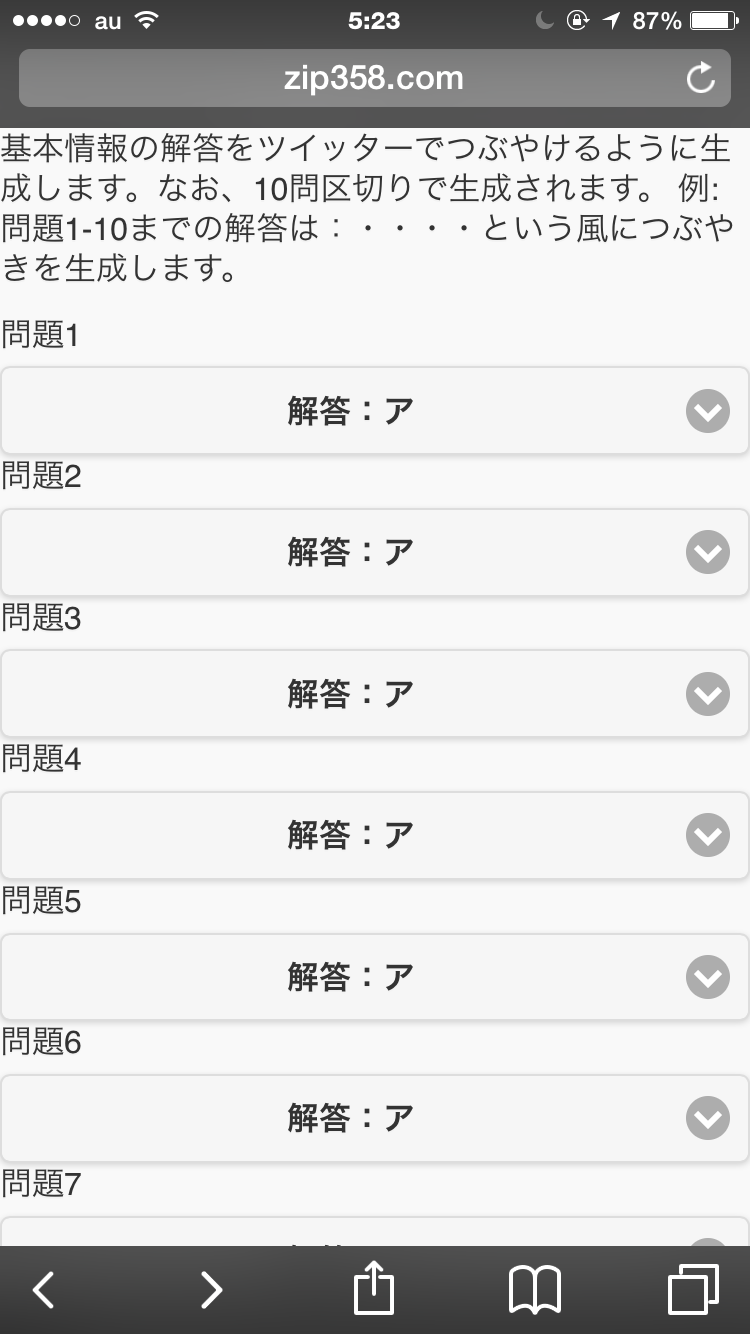Viewport: 750px width, 1334px height.
Task: Open the answer dropdown for 問題2
Action: tap(375, 552)
